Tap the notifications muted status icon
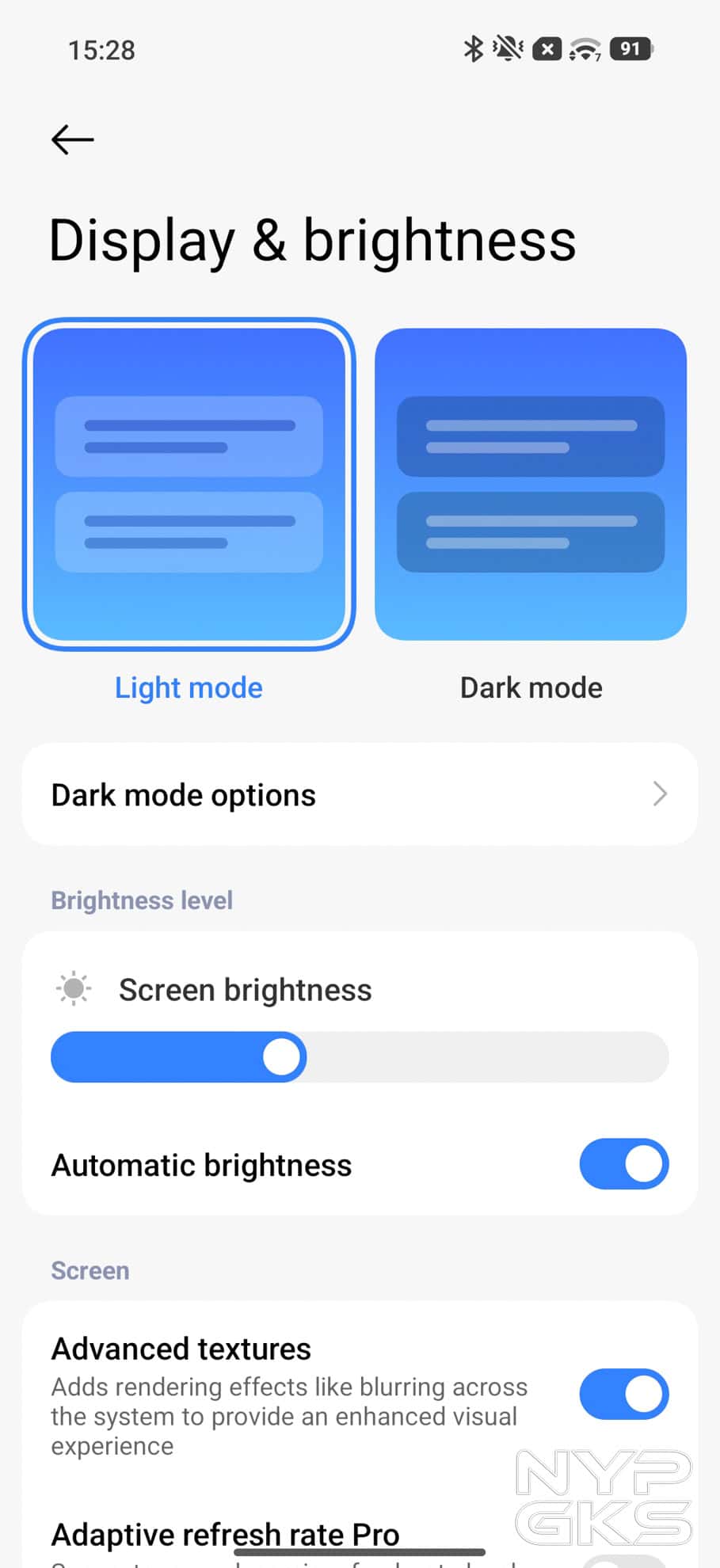The width and height of the screenshot is (720, 1568). (507, 48)
